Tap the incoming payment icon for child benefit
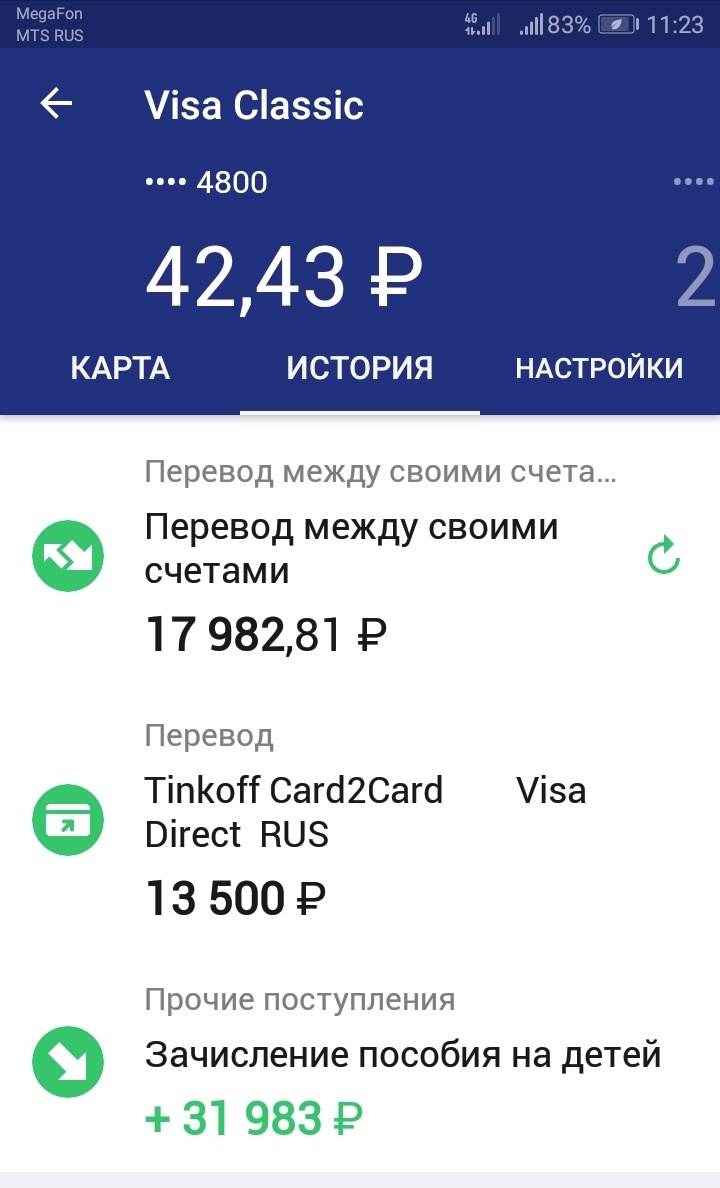Image resolution: width=720 pixels, height=1188 pixels. [67, 1063]
